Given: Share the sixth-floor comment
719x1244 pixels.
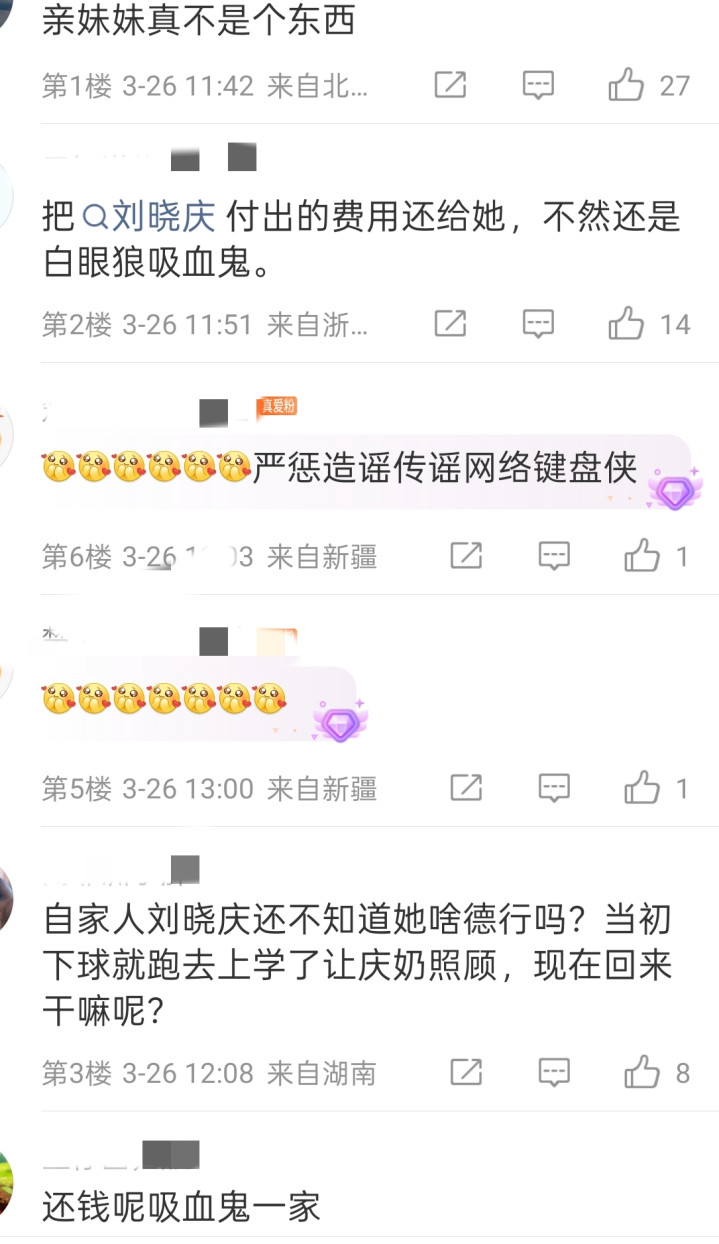Looking at the screenshot, I should pos(466,556).
